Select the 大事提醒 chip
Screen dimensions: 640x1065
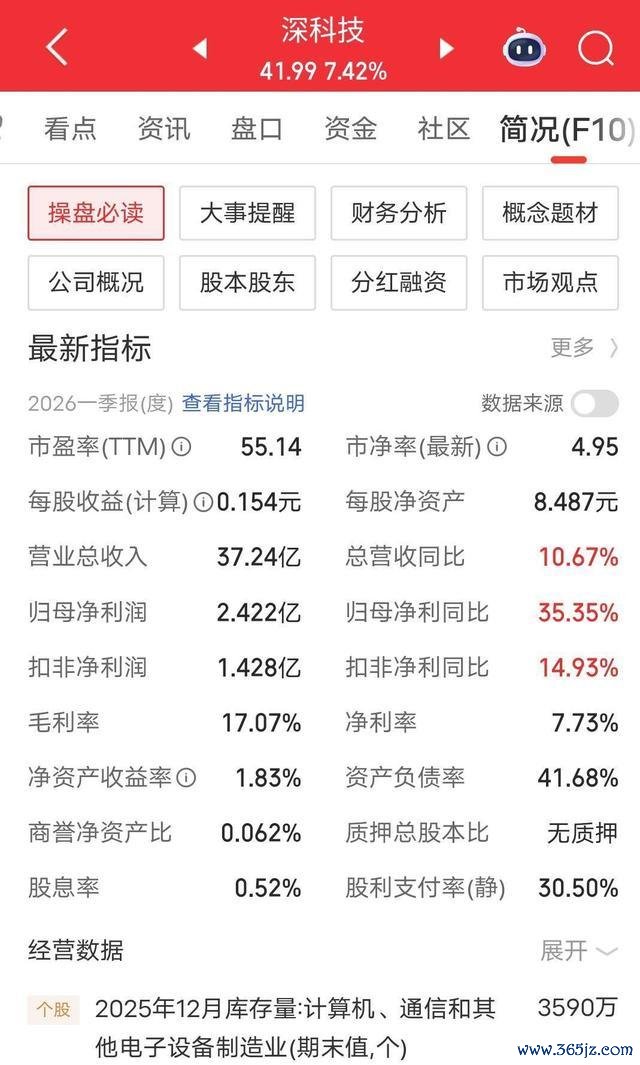pyautogui.click(x=247, y=213)
